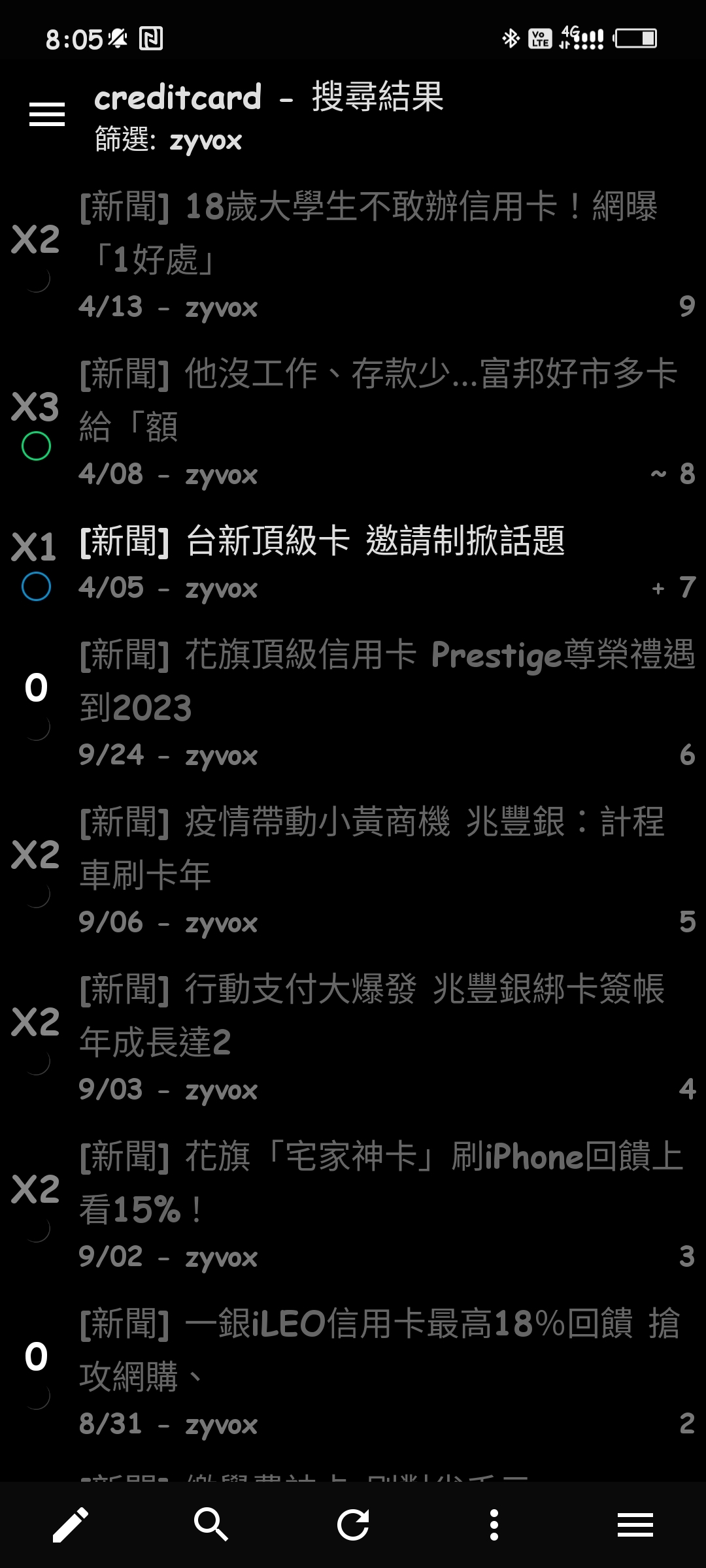The height and width of the screenshot is (1568, 706).
Task: Open post about 18歲大學生不敢辦信用卡
Action: pos(353,256)
